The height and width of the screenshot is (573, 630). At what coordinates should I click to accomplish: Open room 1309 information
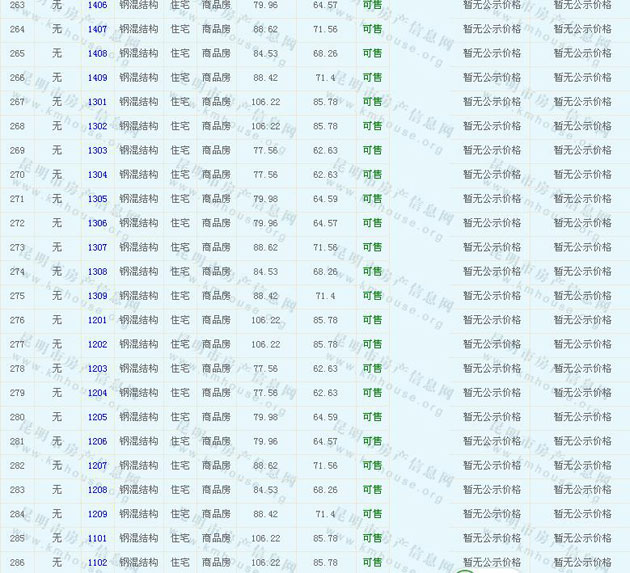[x=97, y=296]
